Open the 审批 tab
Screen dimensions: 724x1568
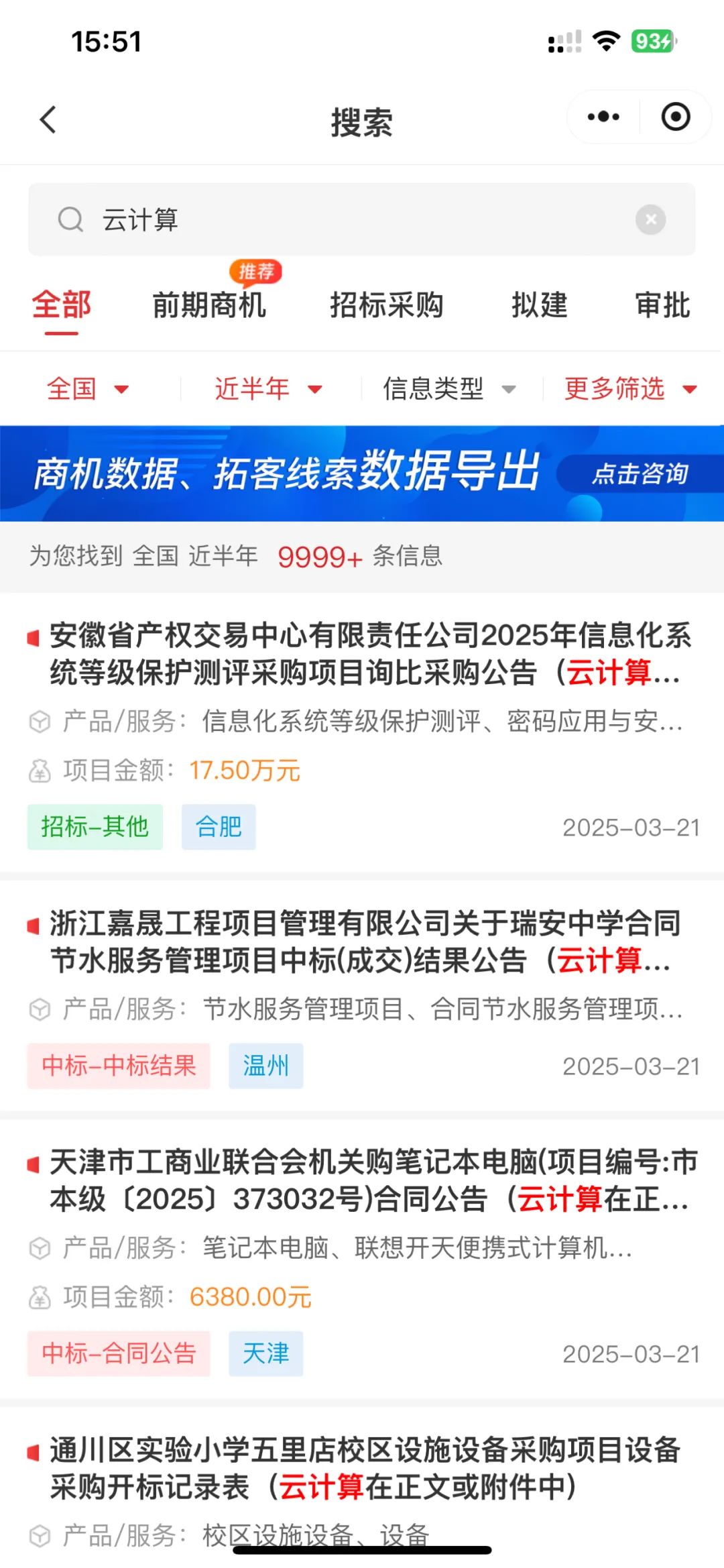[x=662, y=305]
